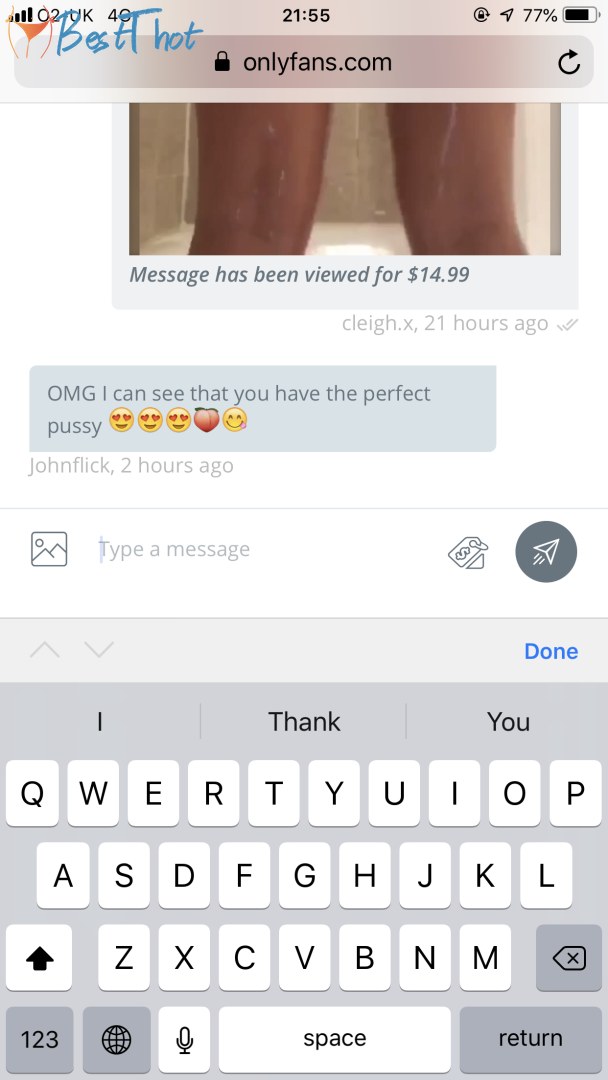The height and width of the screenshot is (1080, 608).
Task: Attach a photo to the message
Action: (49, 550)
